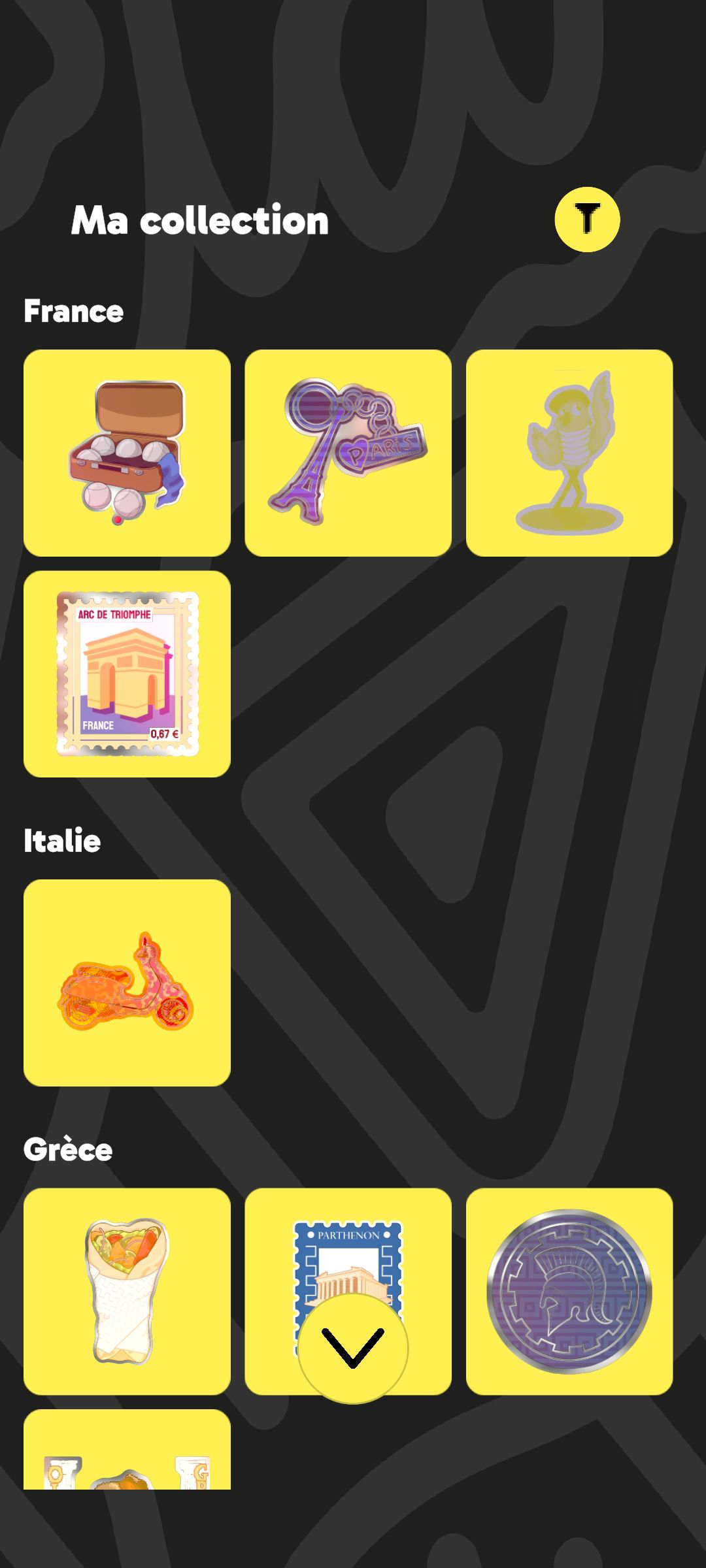706x1568 pixels.
Task: Open the partially visible last Grèce sticker
Action: point(127,1449)
